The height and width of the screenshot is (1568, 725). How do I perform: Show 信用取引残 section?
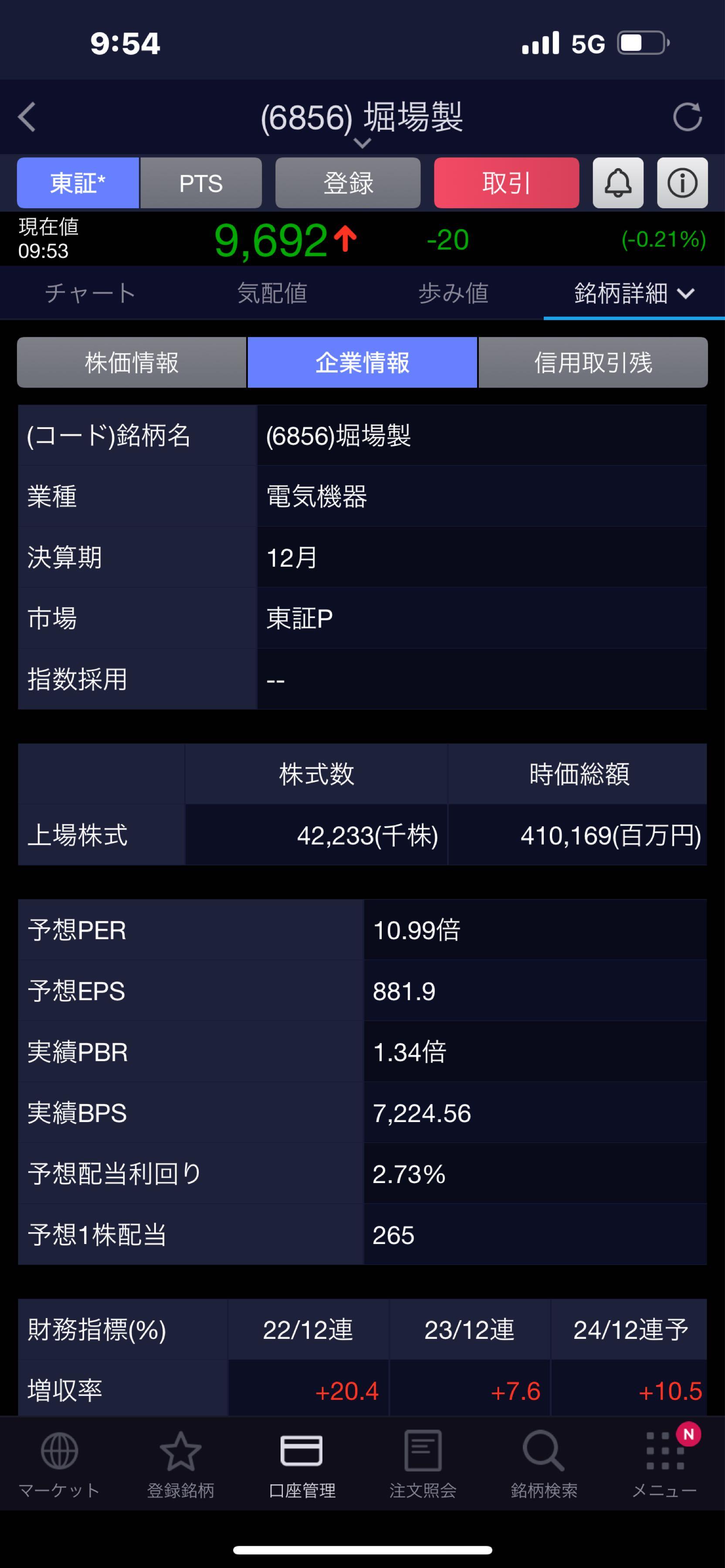point(593,363)
